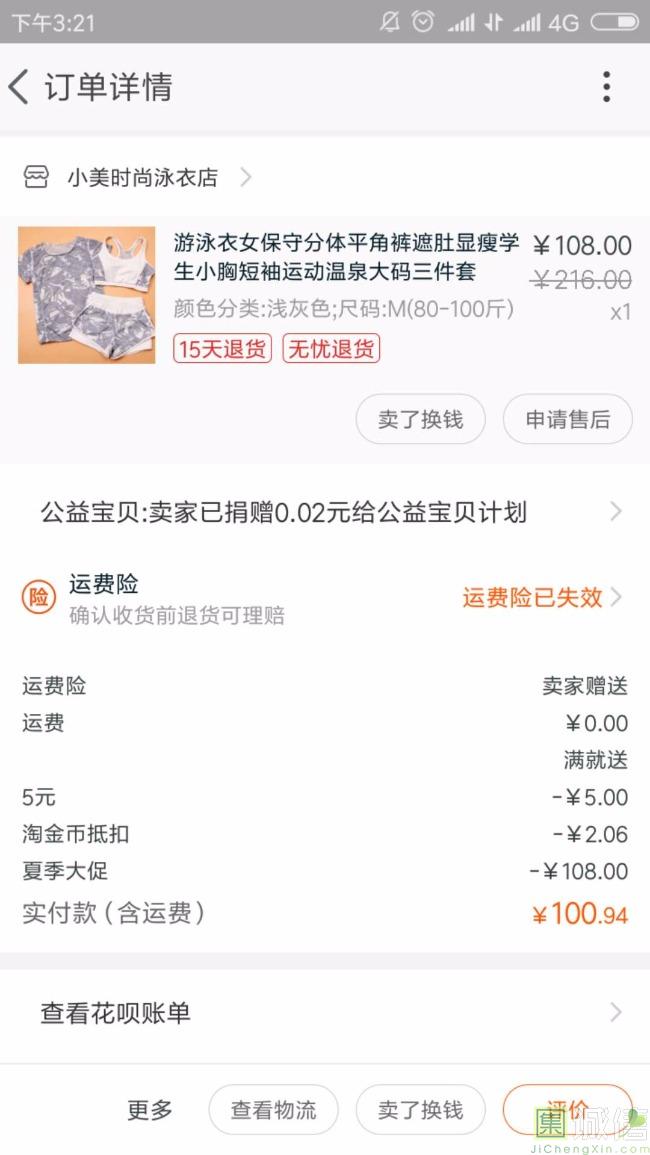The image size is (650, 1155).
Task: Write a review with 评价
Action: tap(567, 1108)
